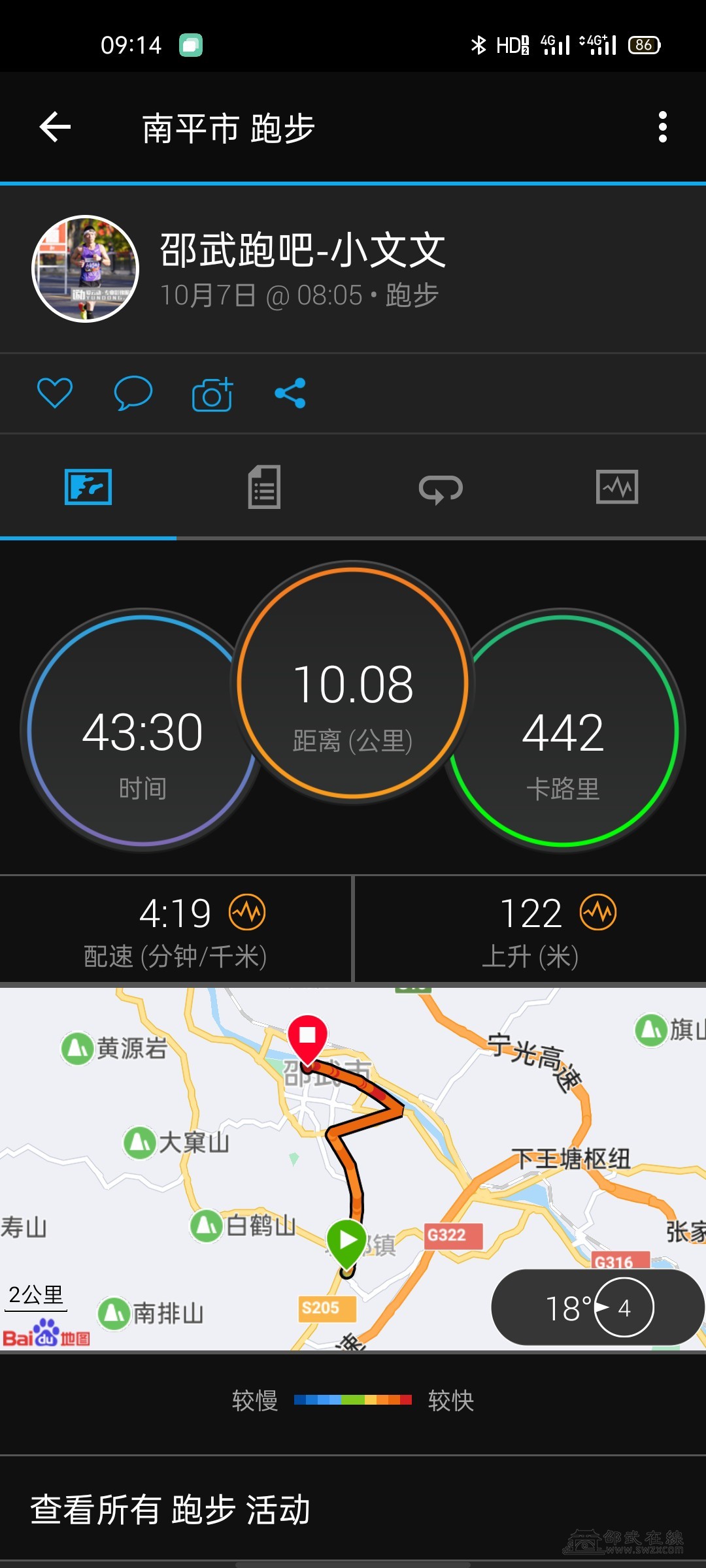Add a photo with the camera icon
Viewport: 706px width, 1568px height.
click(x=212, y=394)
